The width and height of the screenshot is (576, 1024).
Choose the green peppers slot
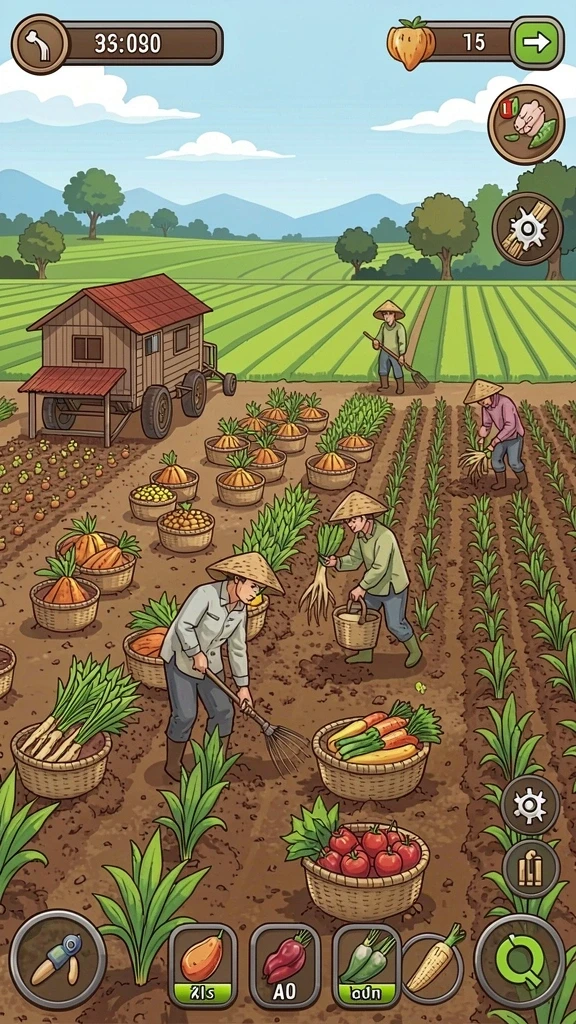[x=366, y=965]
